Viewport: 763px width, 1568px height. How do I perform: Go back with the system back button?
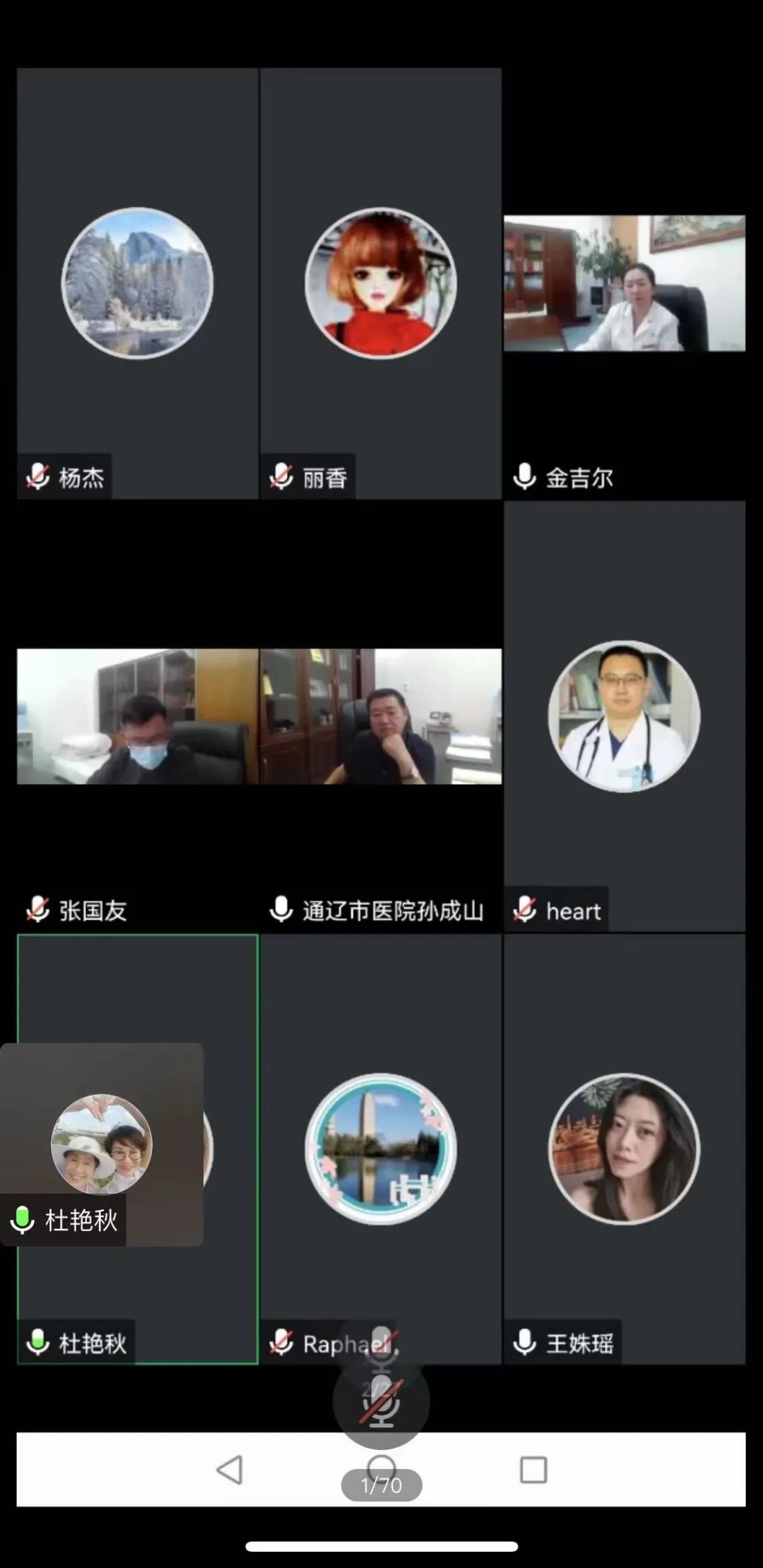229,1470
